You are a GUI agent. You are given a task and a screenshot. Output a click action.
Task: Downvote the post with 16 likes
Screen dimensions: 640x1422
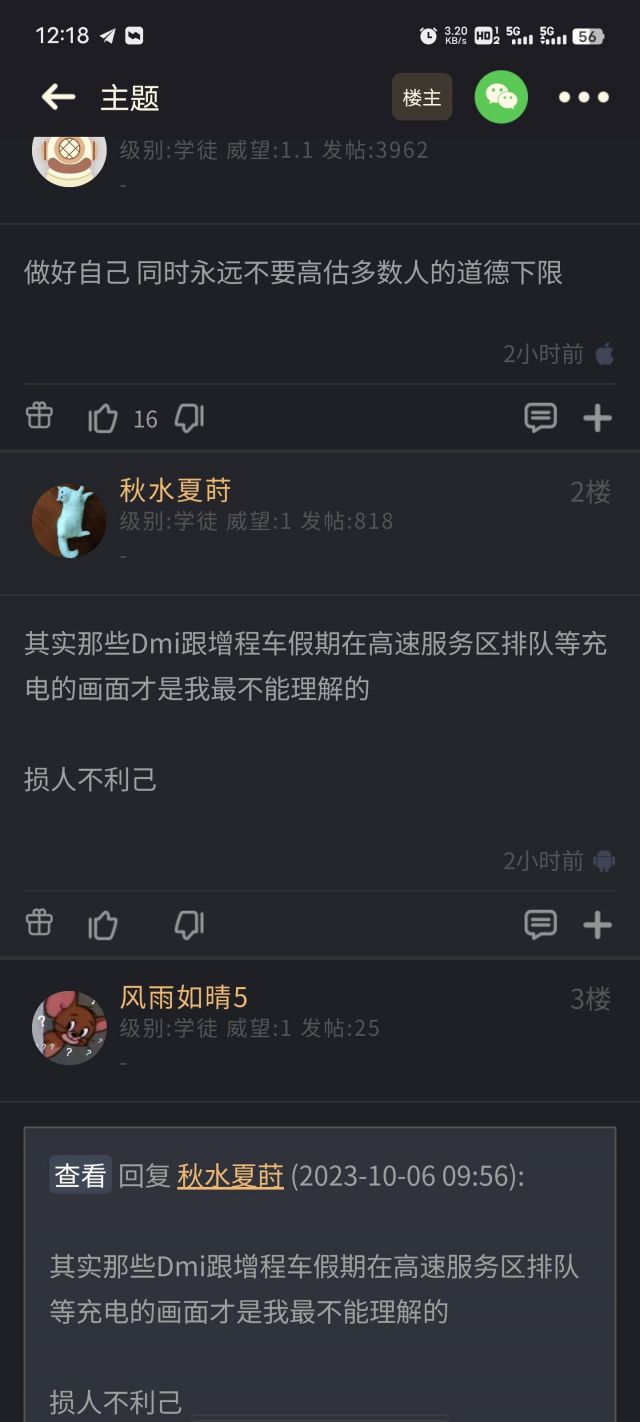[189, 418]
